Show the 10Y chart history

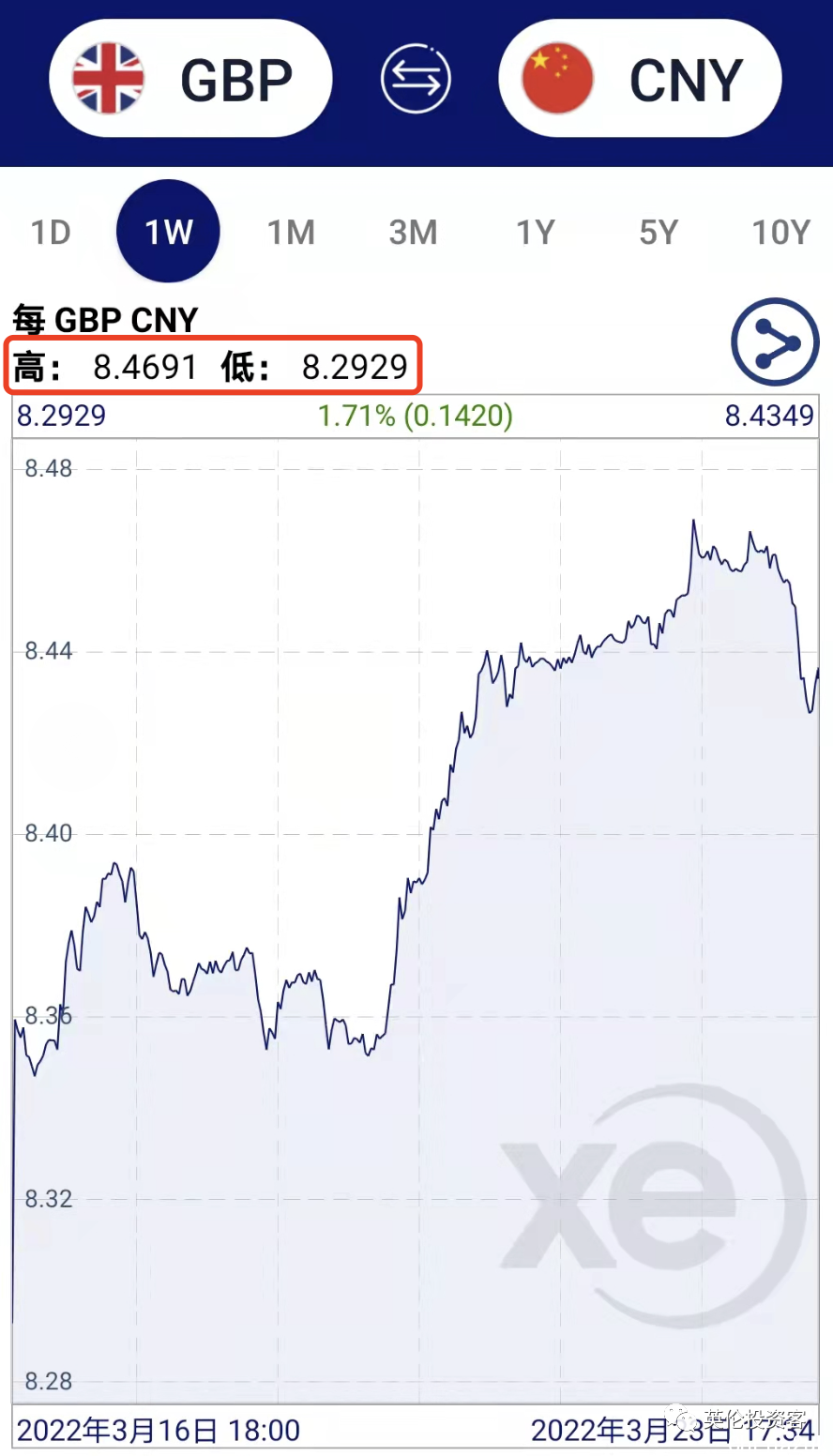point(780,232)
